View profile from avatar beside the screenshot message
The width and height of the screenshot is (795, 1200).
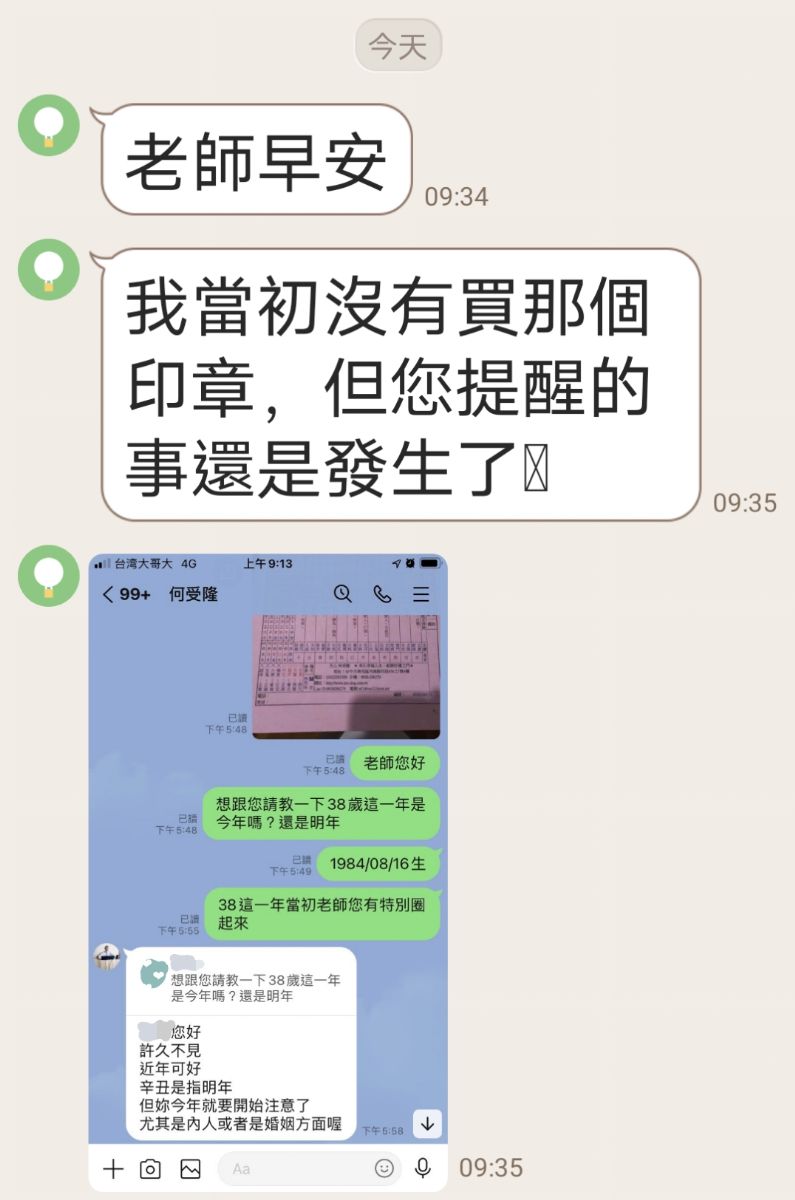49,575
